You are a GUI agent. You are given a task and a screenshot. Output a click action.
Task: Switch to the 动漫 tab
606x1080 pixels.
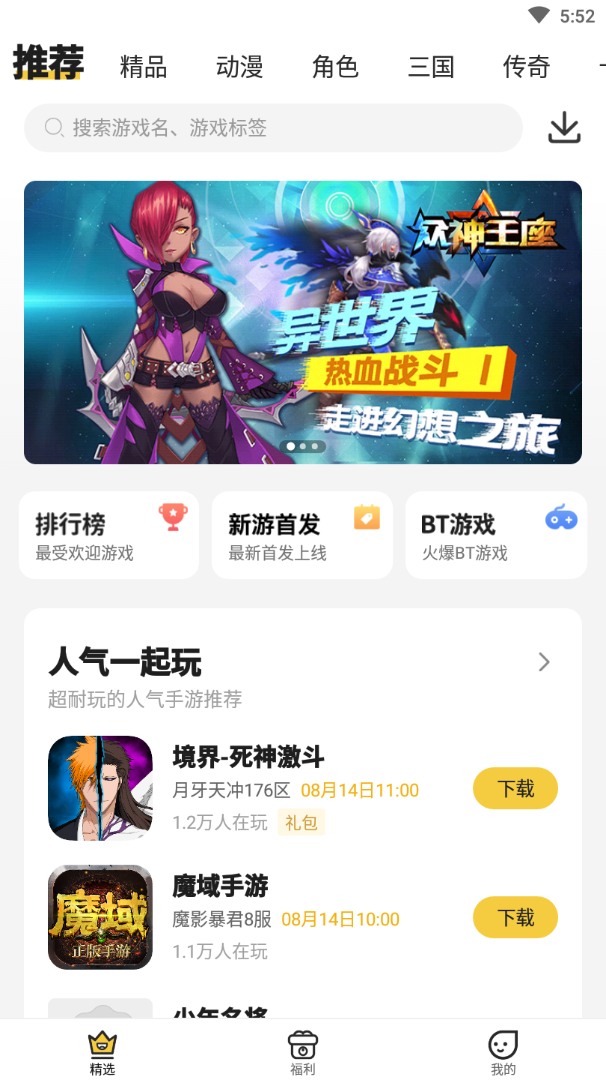pyautogui.click(x=239, y=67)
